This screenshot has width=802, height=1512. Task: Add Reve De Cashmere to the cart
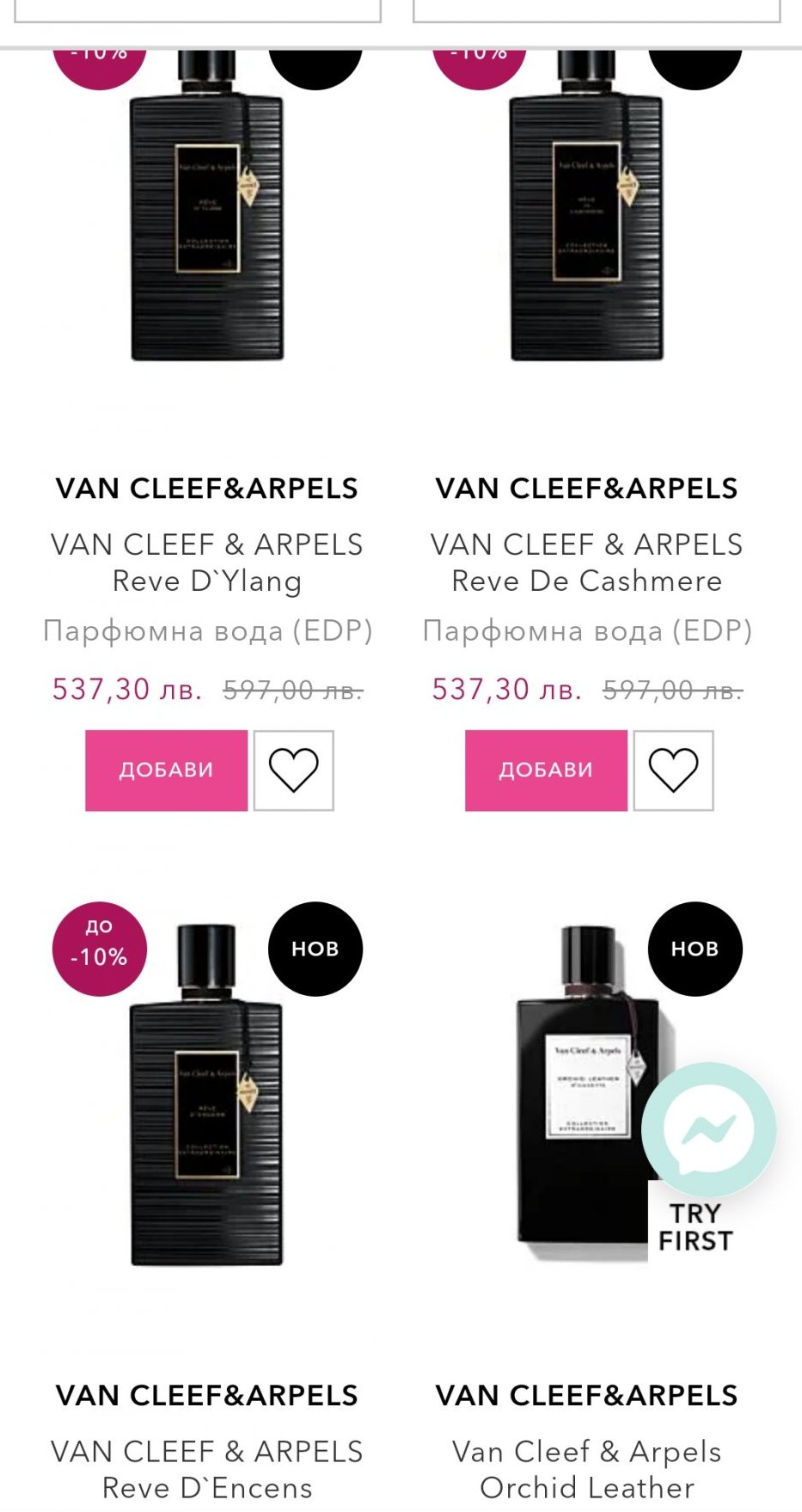[546, 770]
